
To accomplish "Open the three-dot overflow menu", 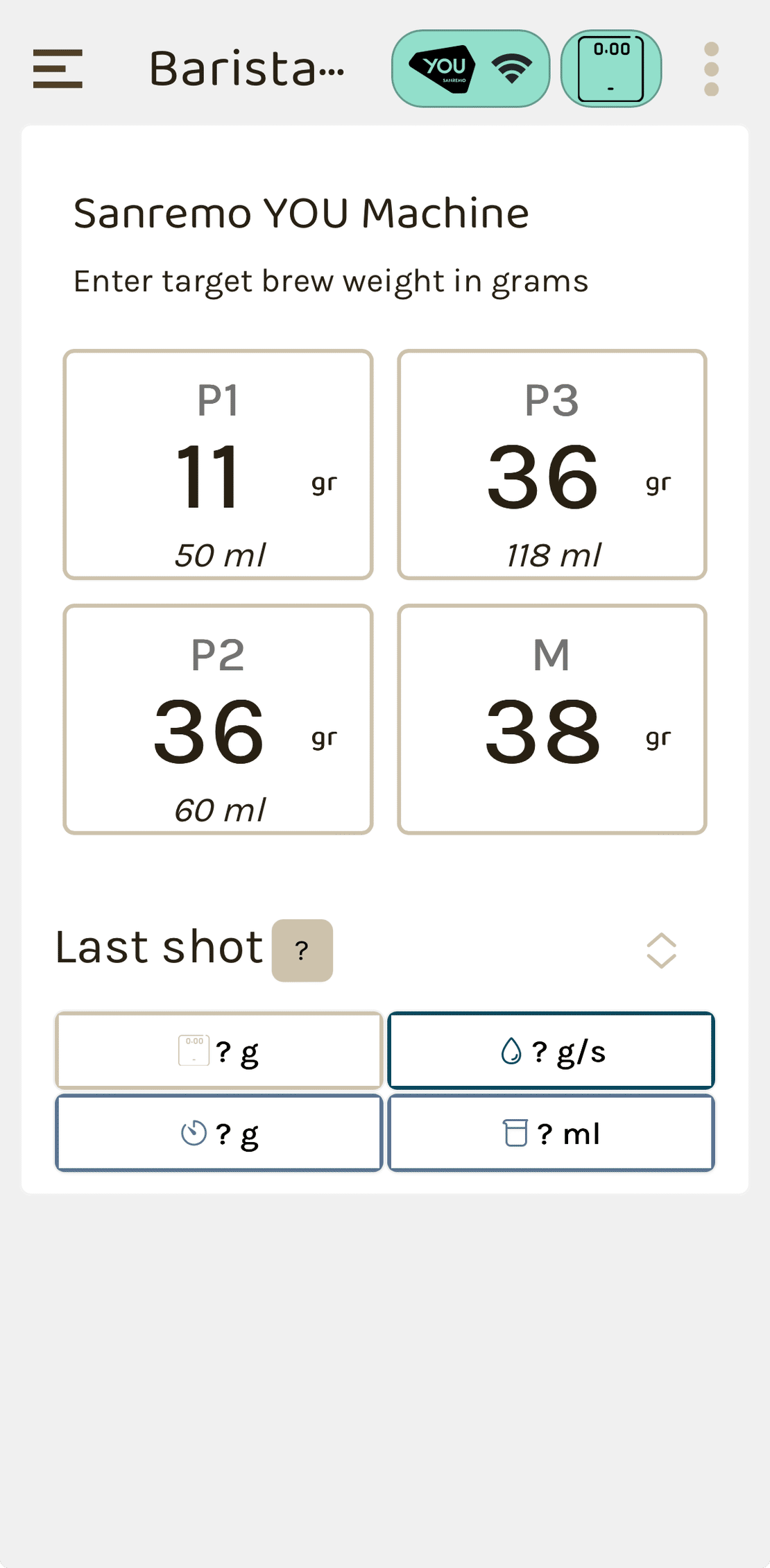I will pos(711,69).
